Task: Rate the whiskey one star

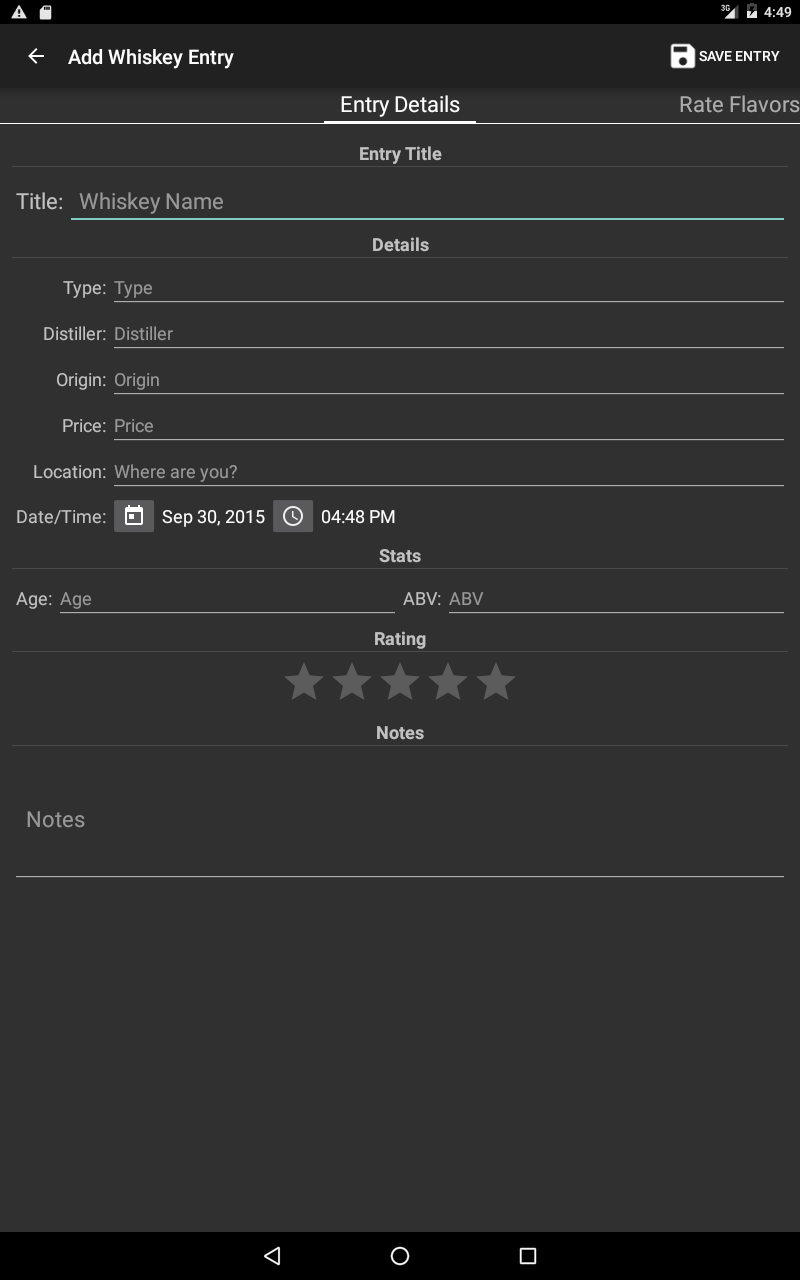Action: (x=304, y=682)
